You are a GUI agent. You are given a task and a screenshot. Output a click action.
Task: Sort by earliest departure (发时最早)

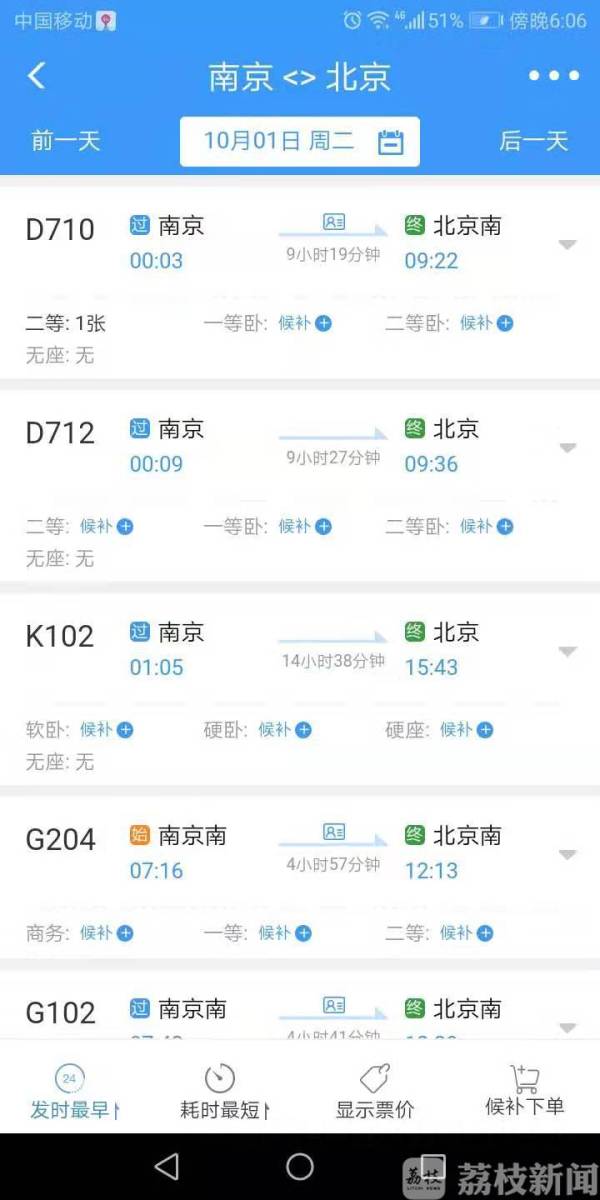point(73,1092)
